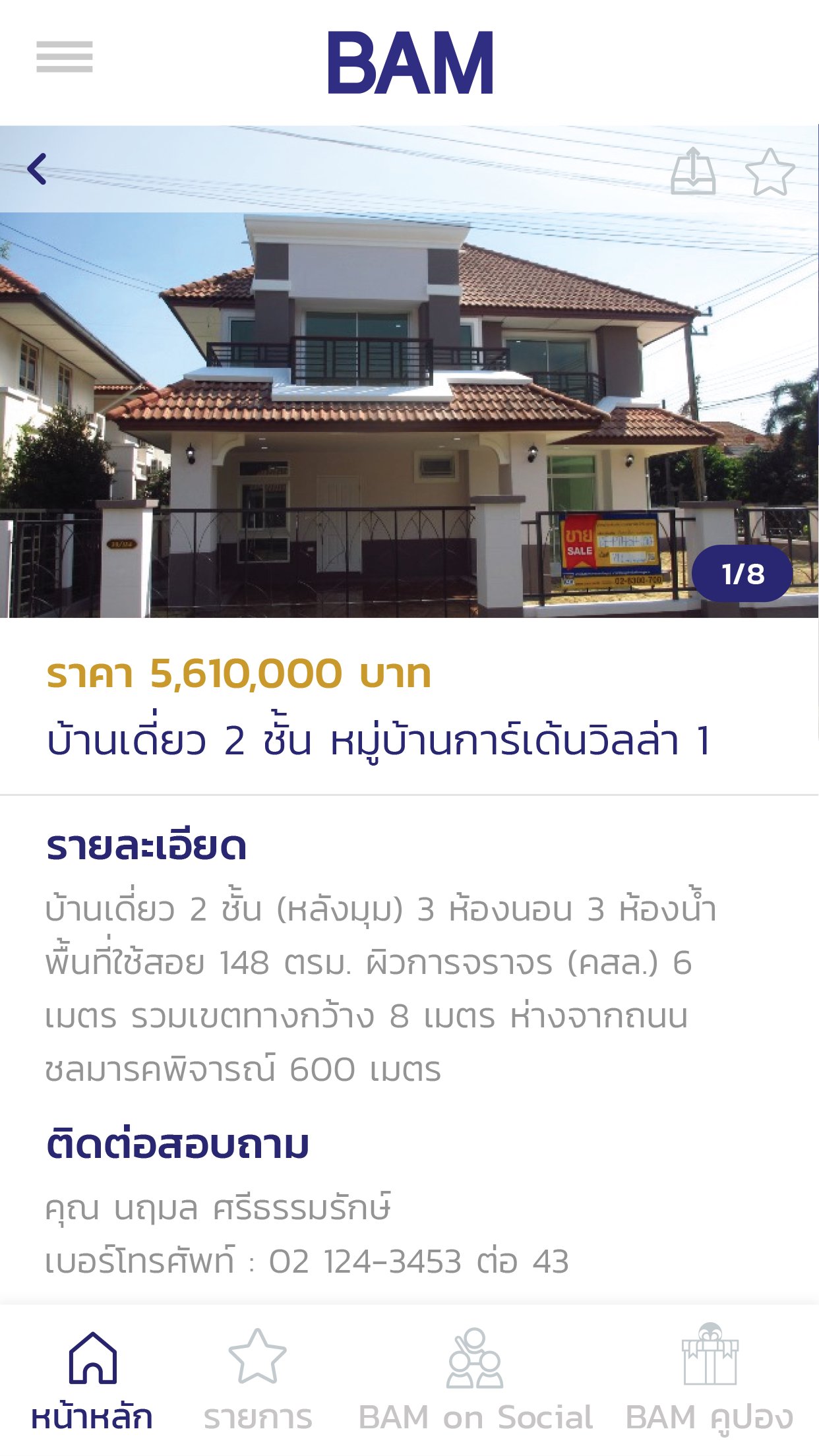Open the BAM คูปอง tab

click(x=710, y=1380)
